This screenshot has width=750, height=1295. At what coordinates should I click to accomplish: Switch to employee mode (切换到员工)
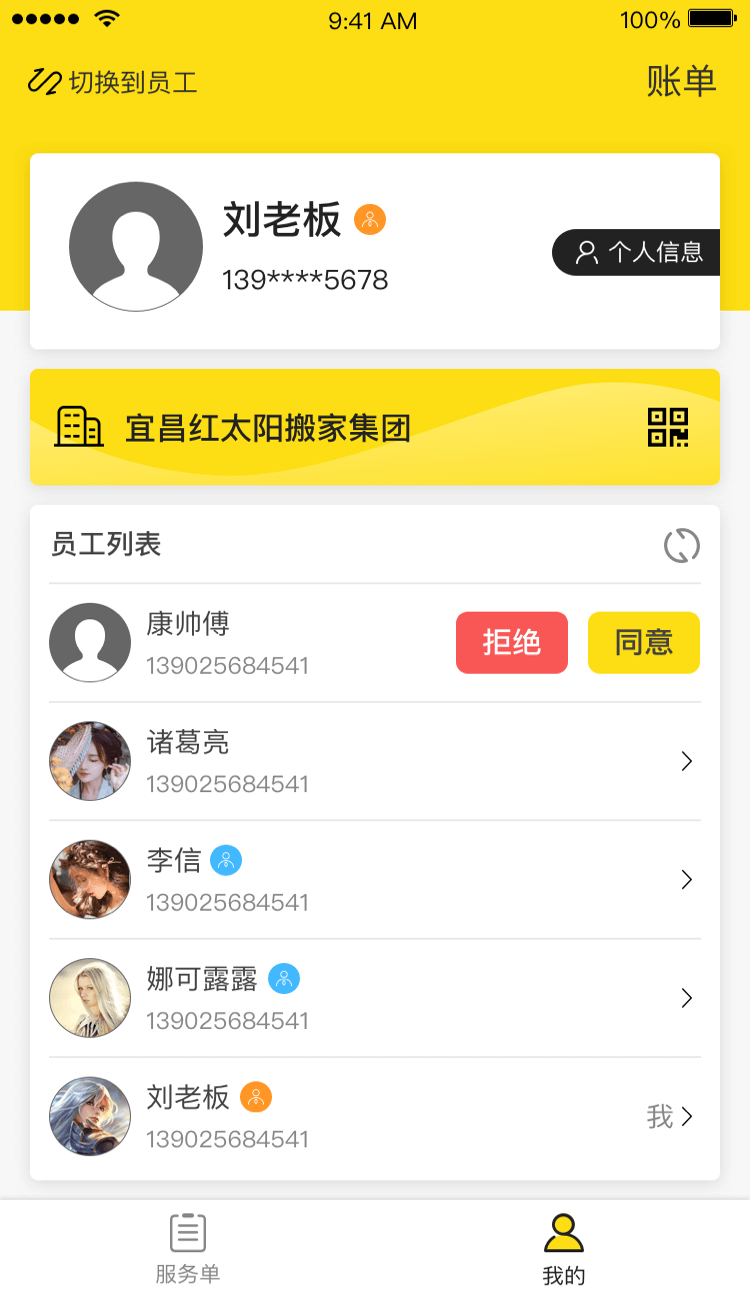[113, 82]
